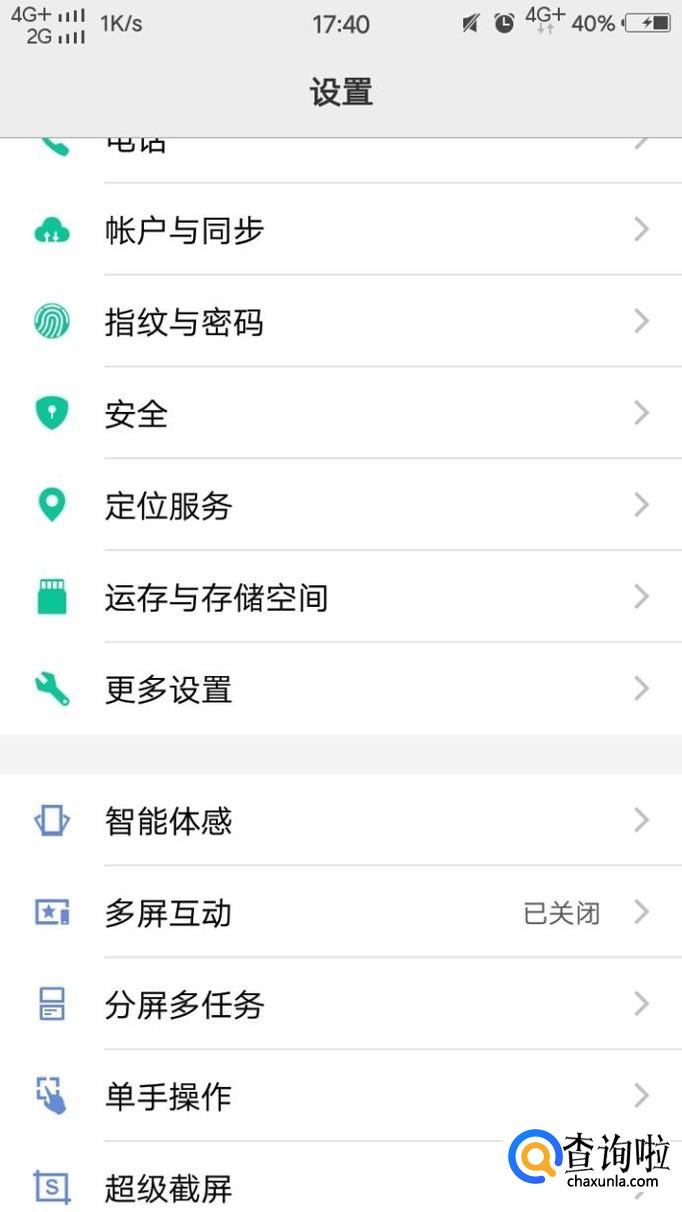
Task: Open the 安全 settings row
Action: pos(137,414)
